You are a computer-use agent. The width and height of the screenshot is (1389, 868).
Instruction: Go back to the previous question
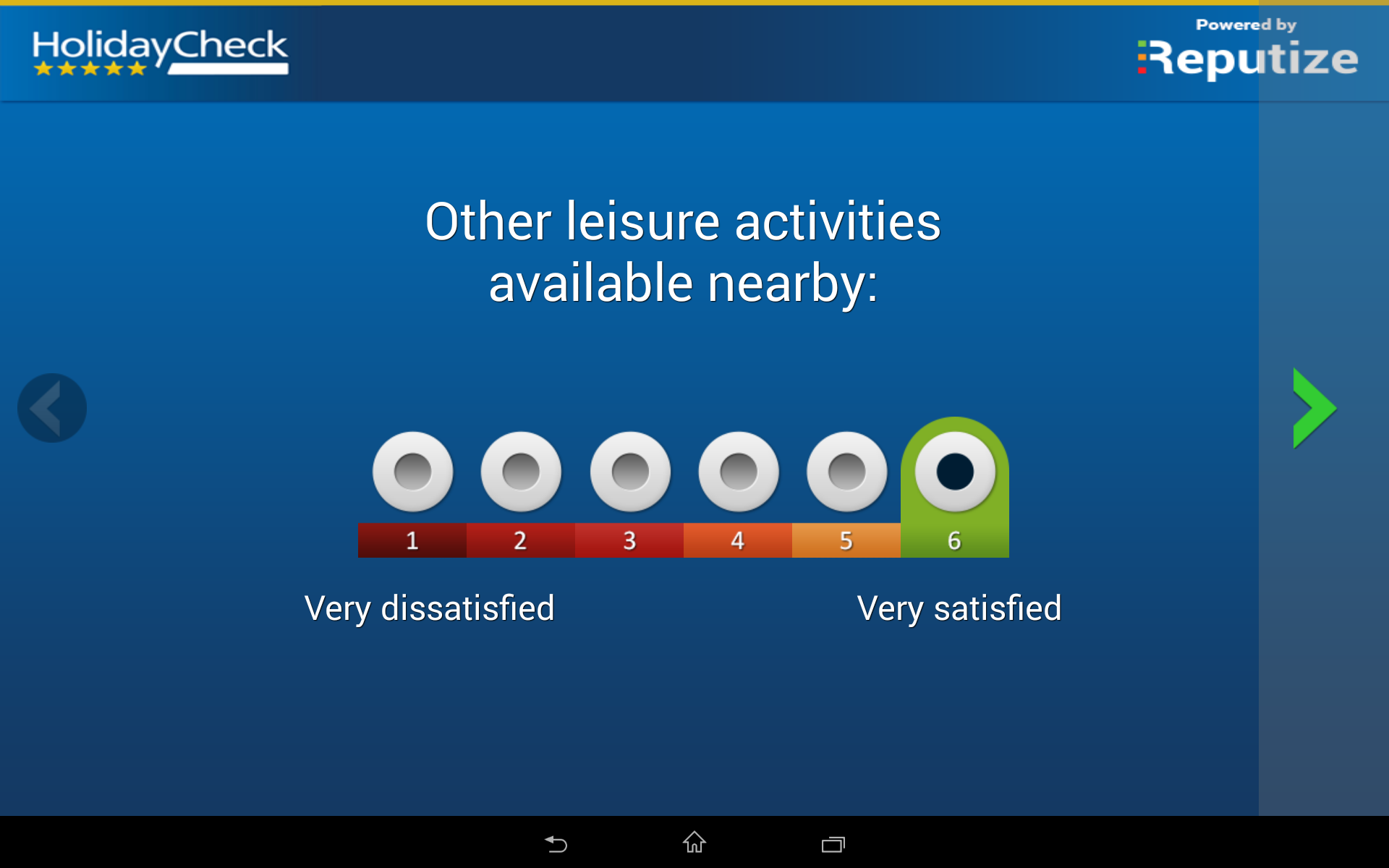[51, 408]
